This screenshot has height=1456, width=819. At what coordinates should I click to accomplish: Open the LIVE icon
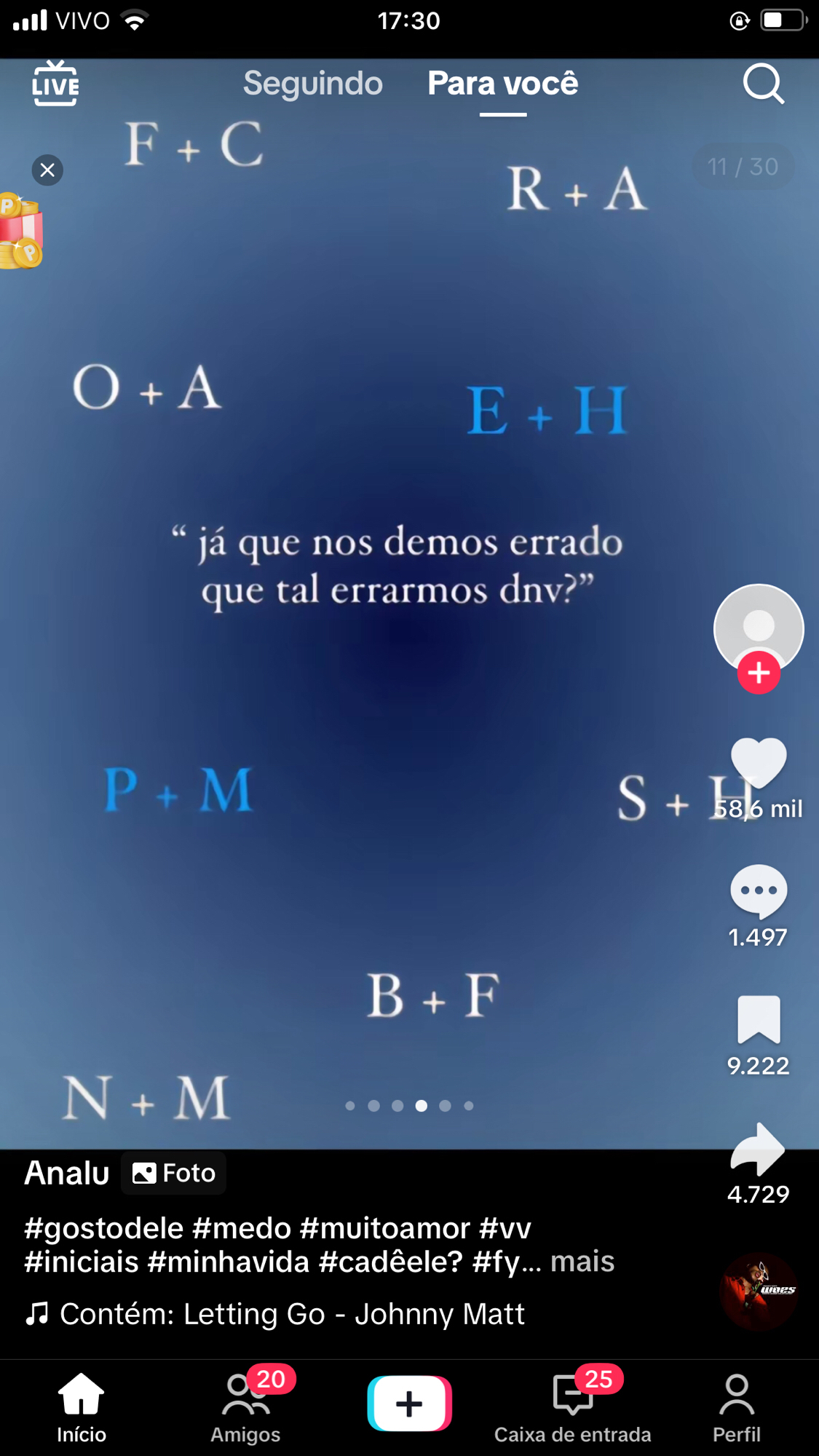coord(55,84)
